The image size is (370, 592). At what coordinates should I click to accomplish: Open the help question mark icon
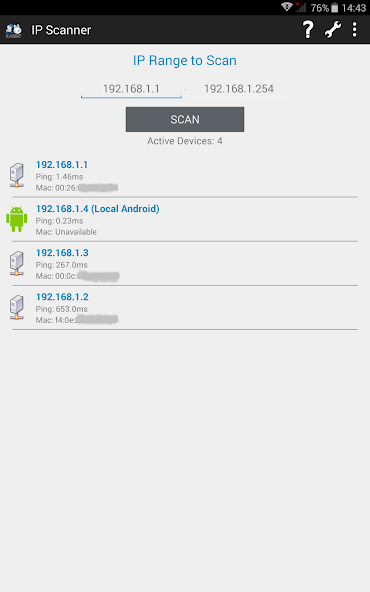[308, 29]
